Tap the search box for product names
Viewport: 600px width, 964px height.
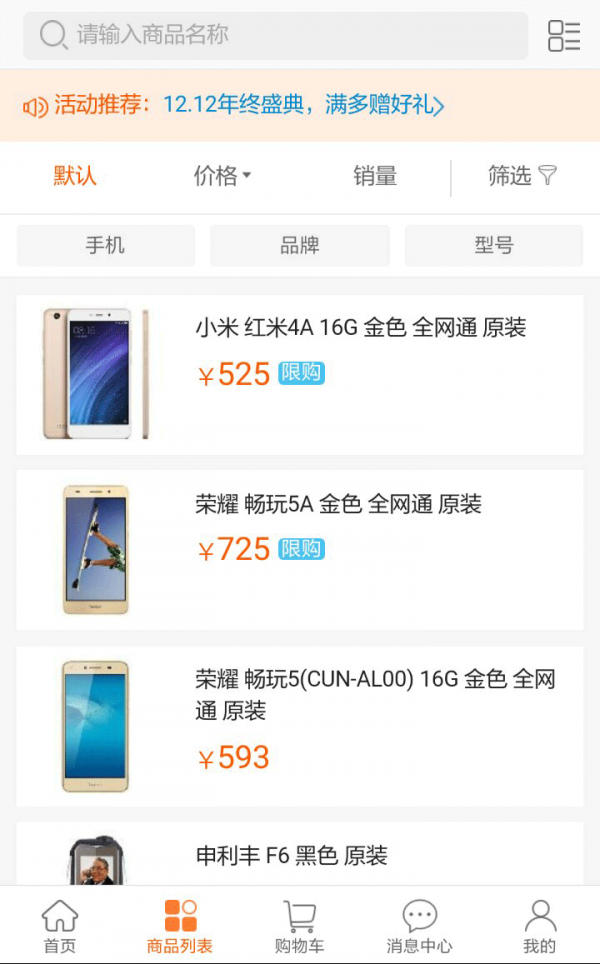point(276,36)
